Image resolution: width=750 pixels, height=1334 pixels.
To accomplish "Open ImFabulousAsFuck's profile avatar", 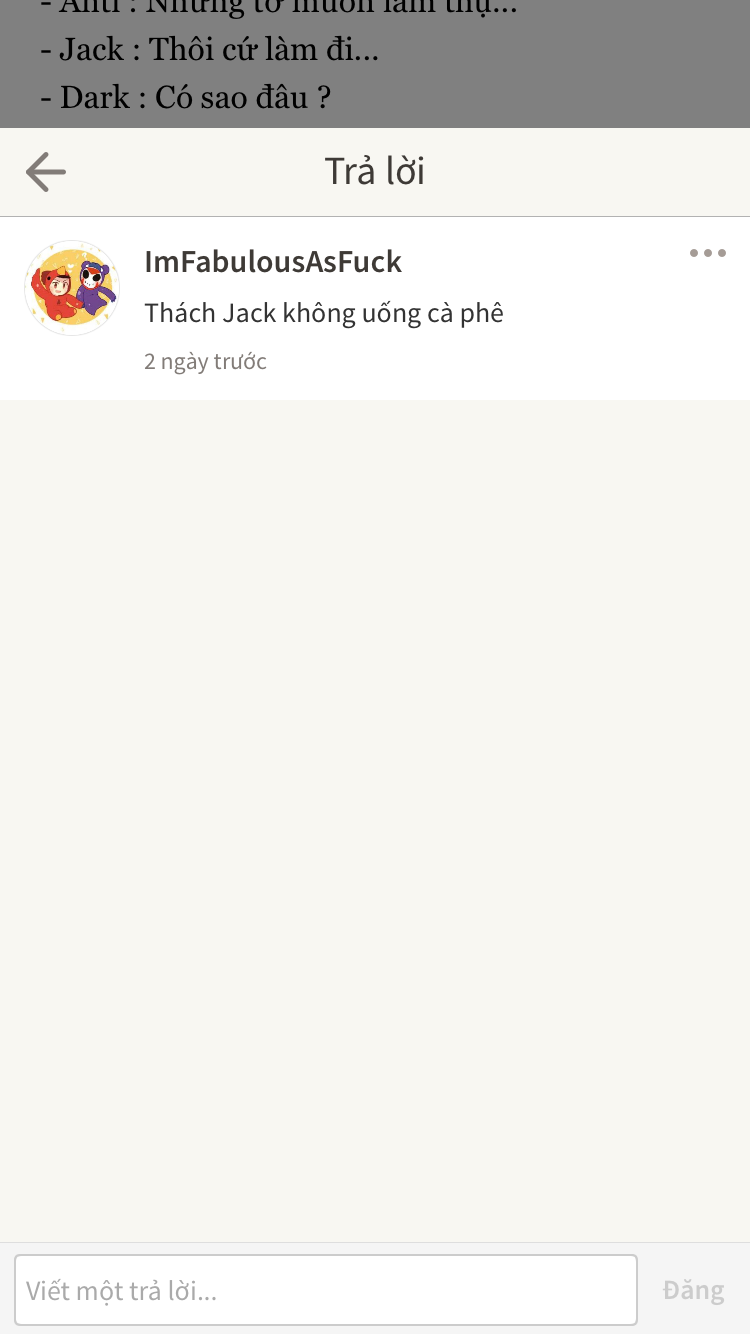I will click(x=72, y=288).
